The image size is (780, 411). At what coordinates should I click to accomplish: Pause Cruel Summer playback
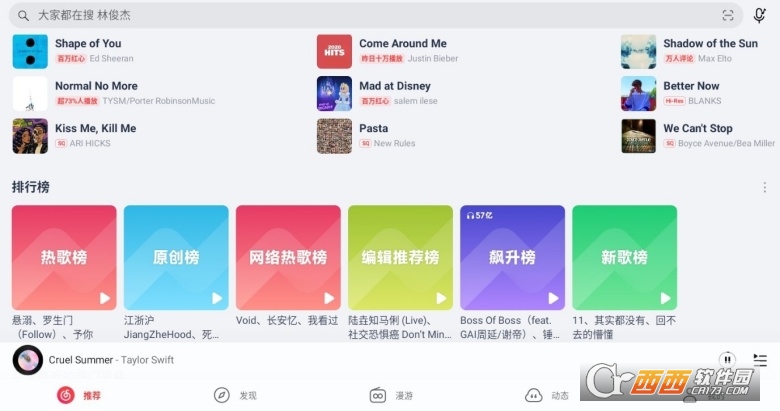tap(728, 360)
